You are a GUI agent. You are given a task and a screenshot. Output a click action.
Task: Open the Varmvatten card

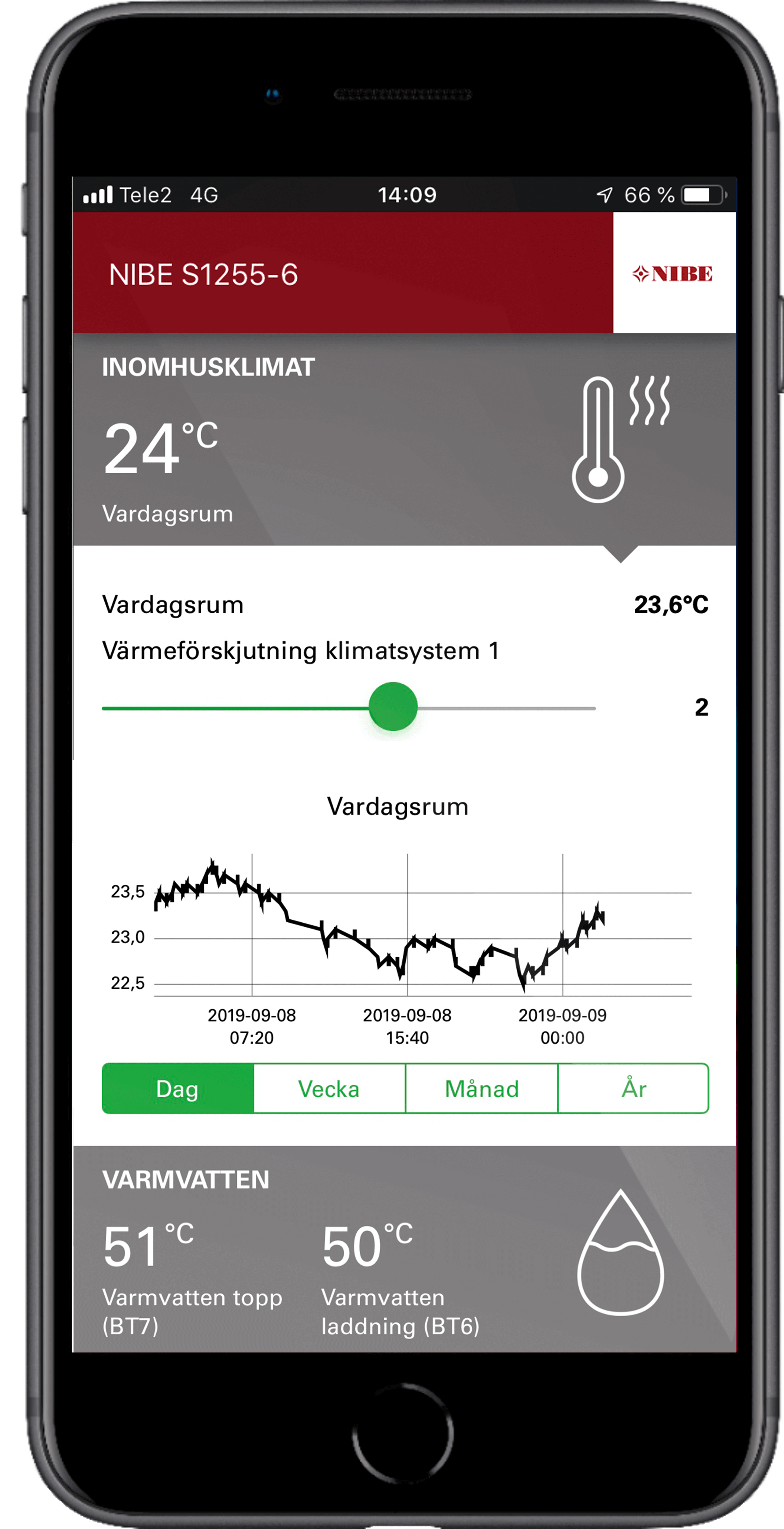pos(404,1249)
